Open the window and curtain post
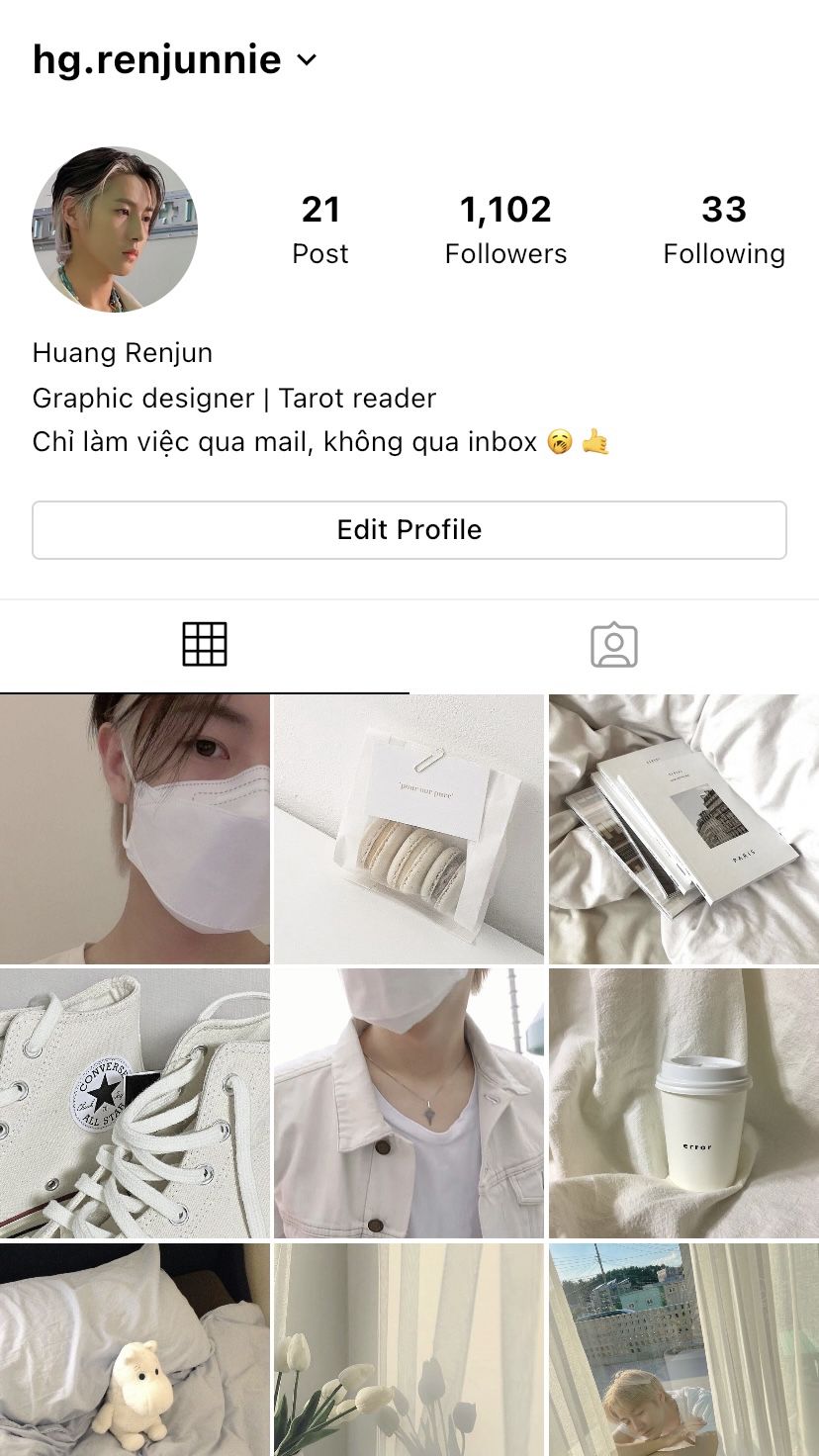Viewport: 819px width, 1456px height. point(683,1350)
